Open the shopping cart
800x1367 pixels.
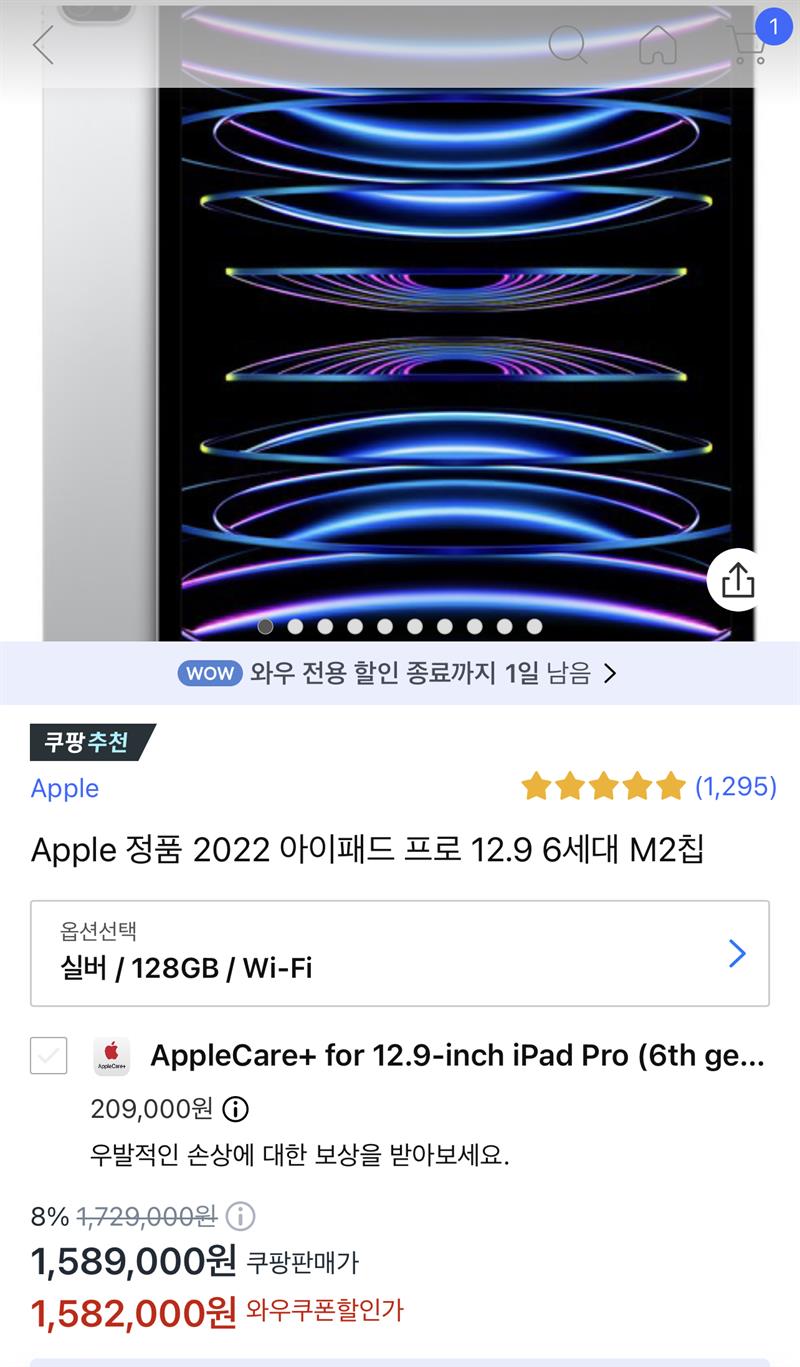pyautogui.click(x=748, y=43)
